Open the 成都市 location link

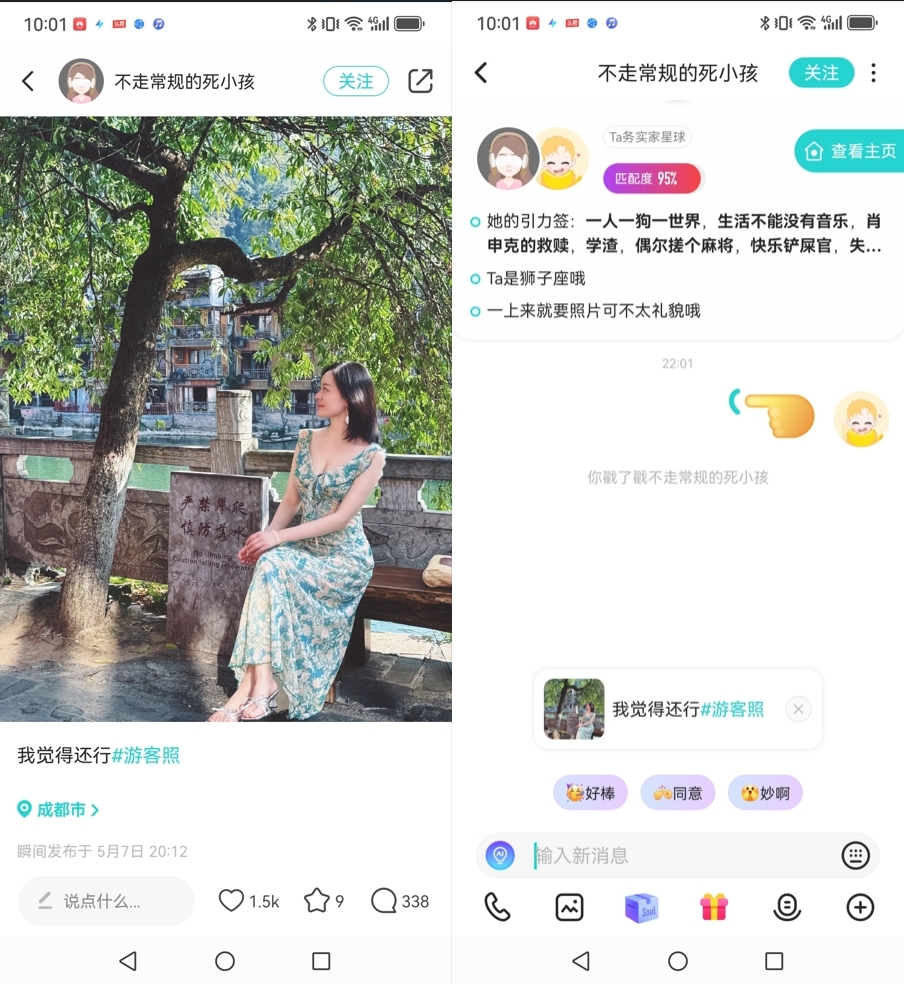tap(60, 809)
